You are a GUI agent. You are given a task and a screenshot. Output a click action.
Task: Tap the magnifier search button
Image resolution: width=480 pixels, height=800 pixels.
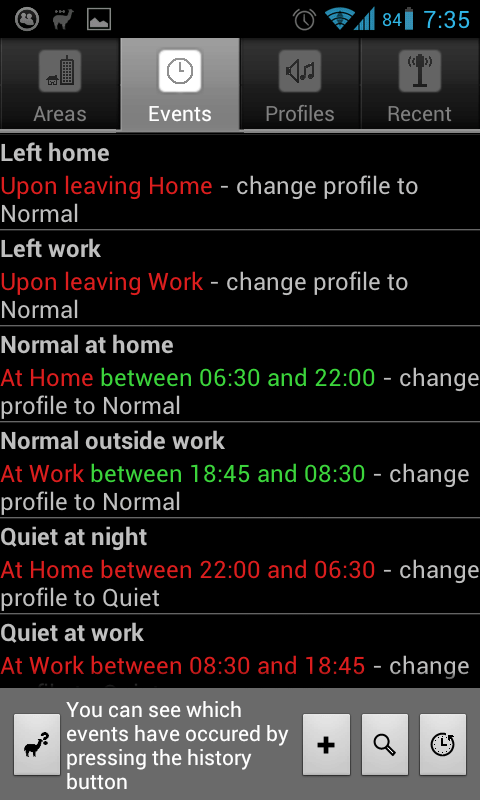pos(385,744)
